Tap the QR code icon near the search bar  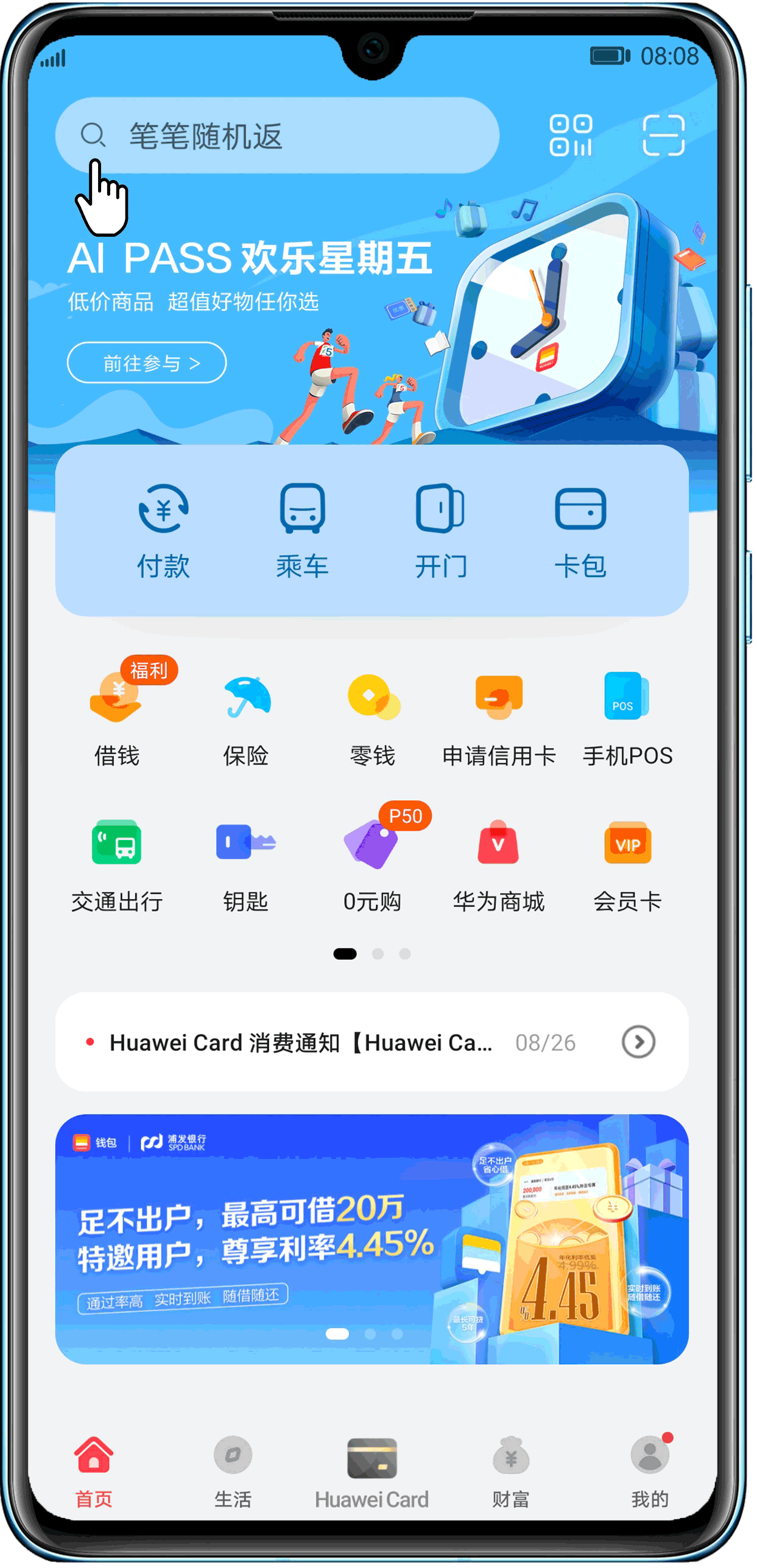tap(571, 136)
